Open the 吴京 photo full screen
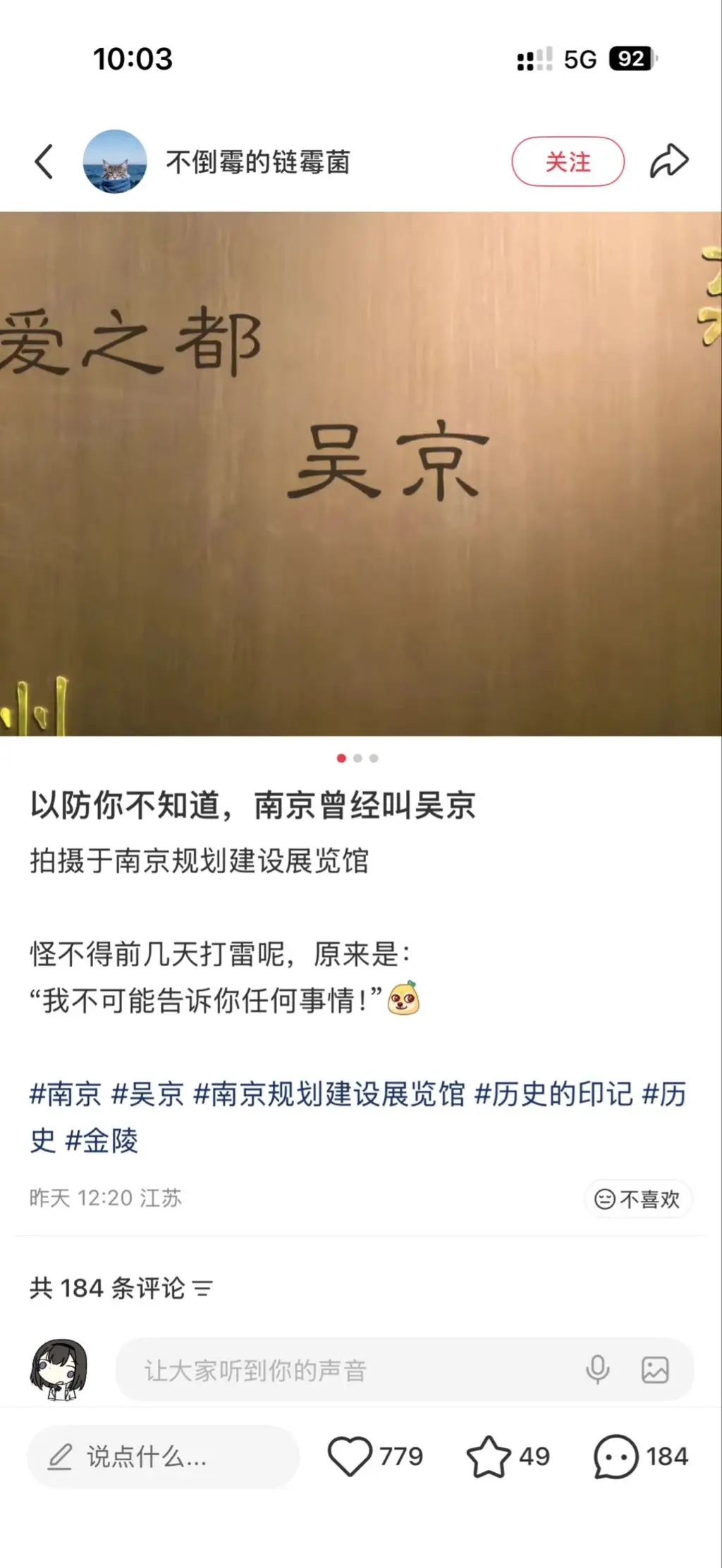 361,474
